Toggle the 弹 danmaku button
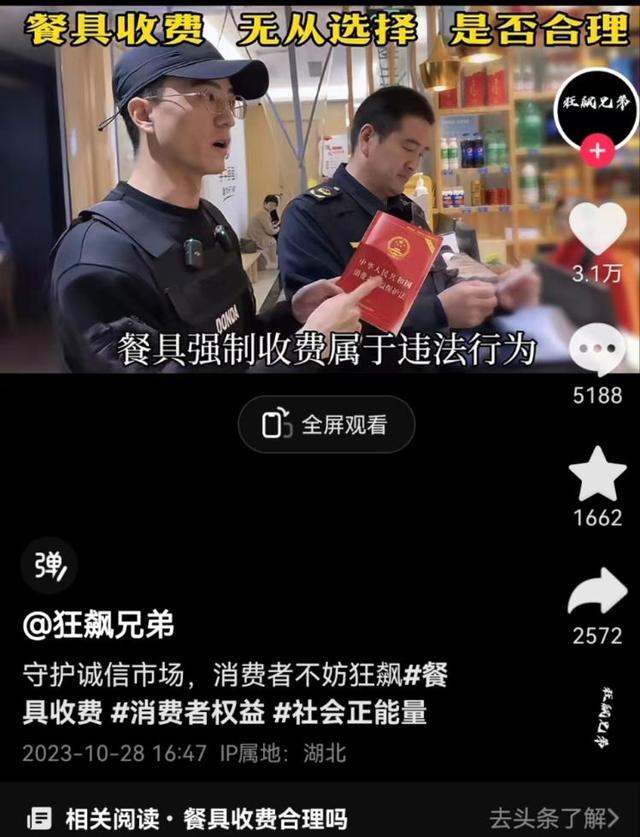This screenshot has height=837, width=640. (x=48, y=566)
